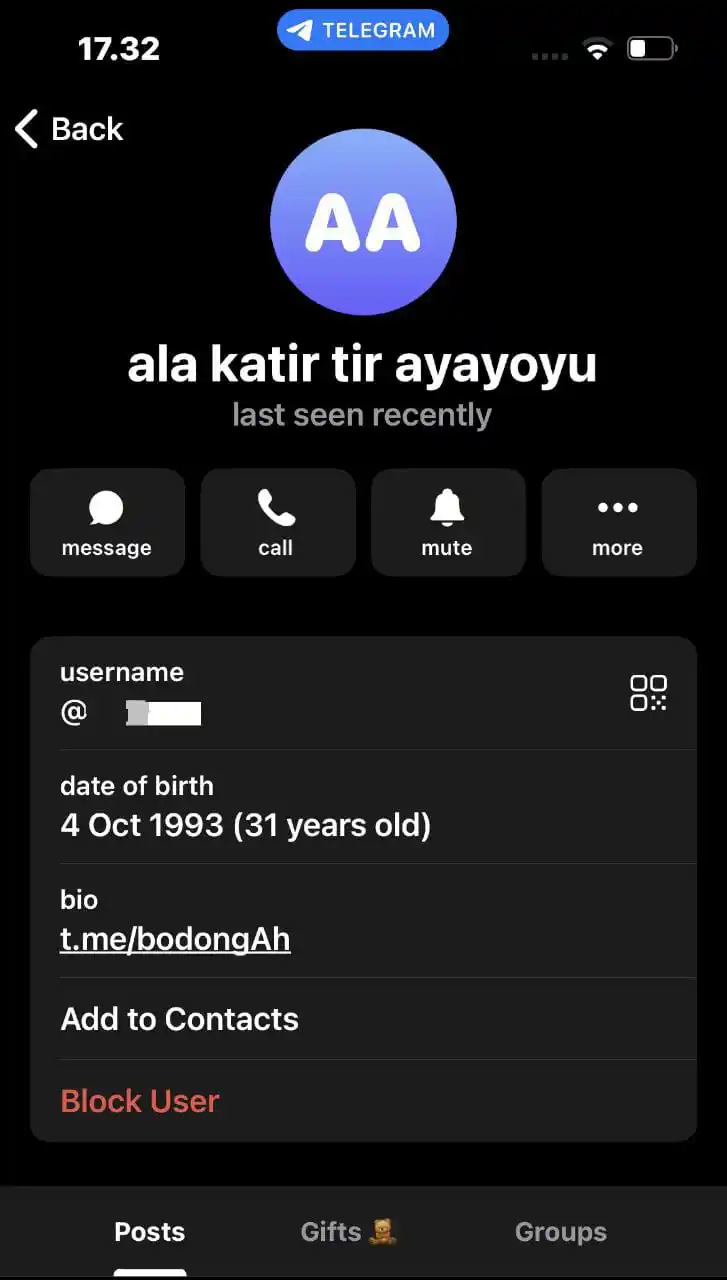Switch to the Groups tab
The width and height of the screenshot is (727, 1280).
coord(560,1232)
